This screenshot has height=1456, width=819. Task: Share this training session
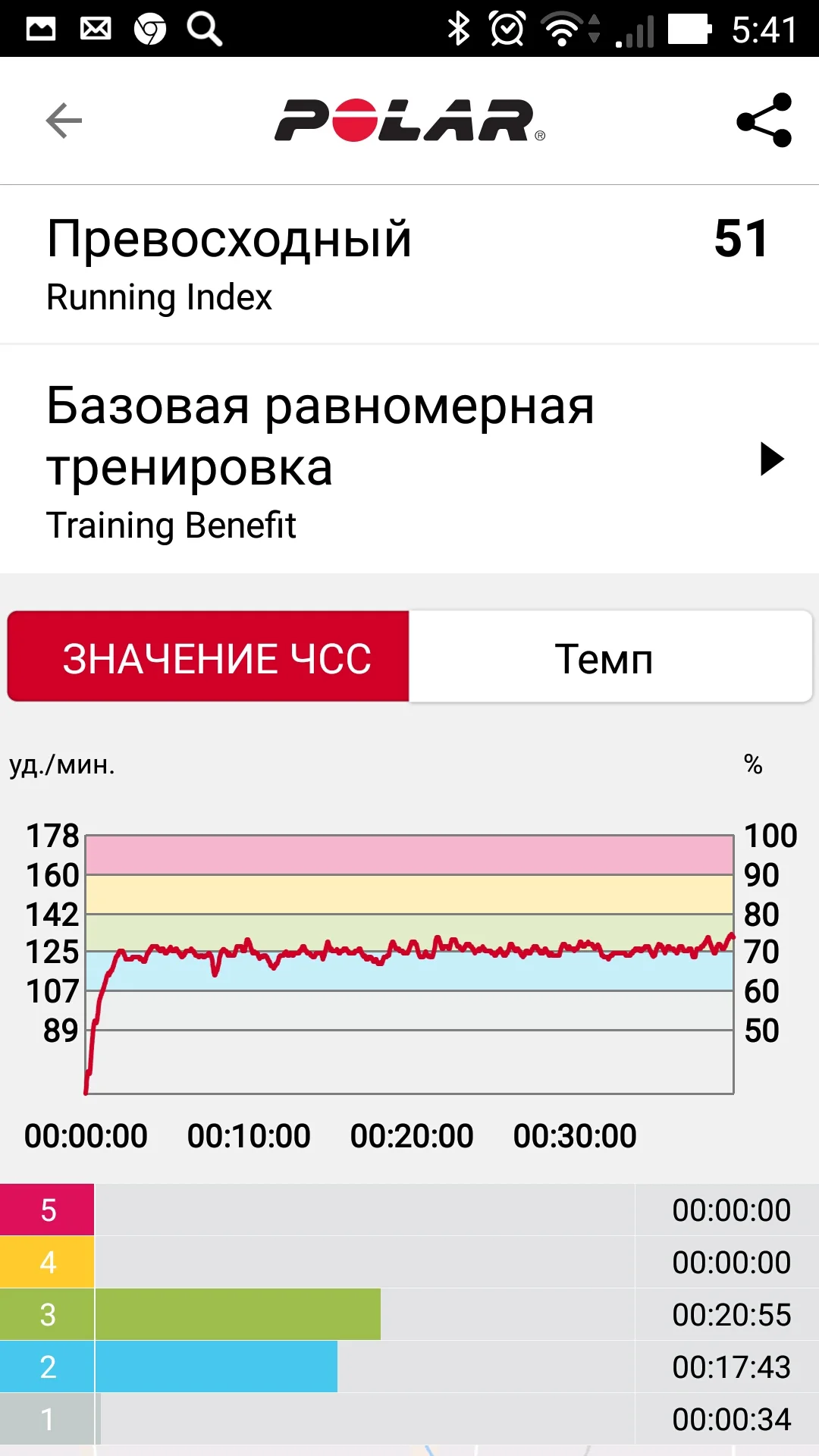pyautogui.click(x=764, y=121)
